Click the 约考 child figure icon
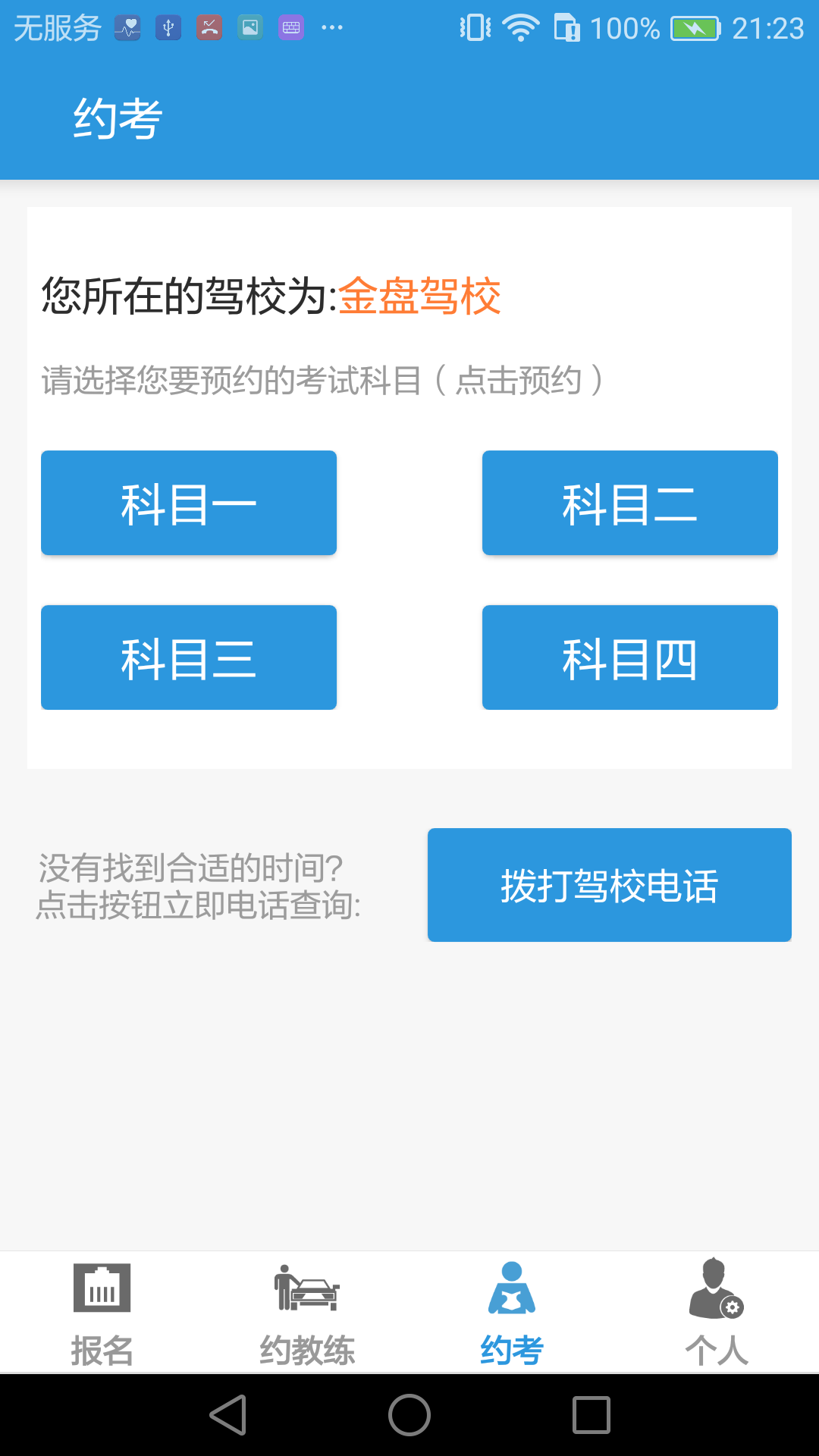The width and height of the screenshot is (819, 1456). point(512,1289)
